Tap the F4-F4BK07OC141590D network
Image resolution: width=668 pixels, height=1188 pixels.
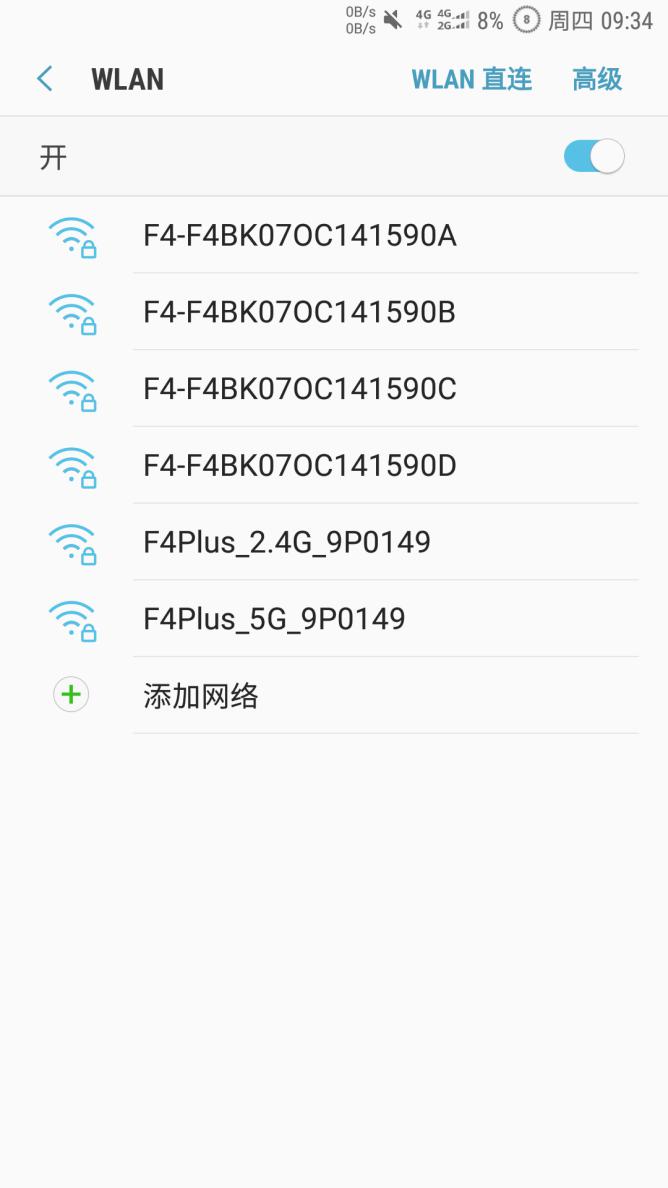[300, 465]
